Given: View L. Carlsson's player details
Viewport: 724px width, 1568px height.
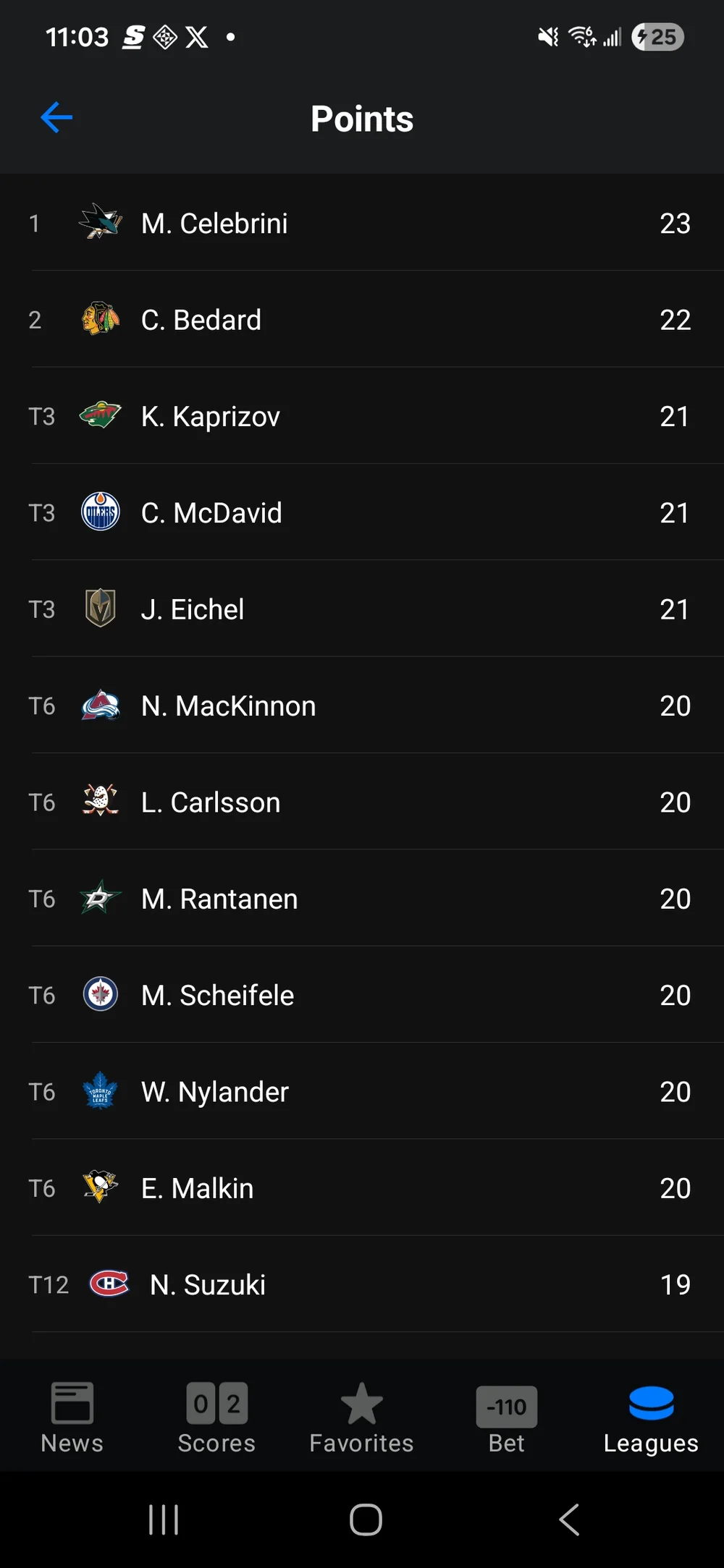Looking at the screenshot, I should click(362, 802).
